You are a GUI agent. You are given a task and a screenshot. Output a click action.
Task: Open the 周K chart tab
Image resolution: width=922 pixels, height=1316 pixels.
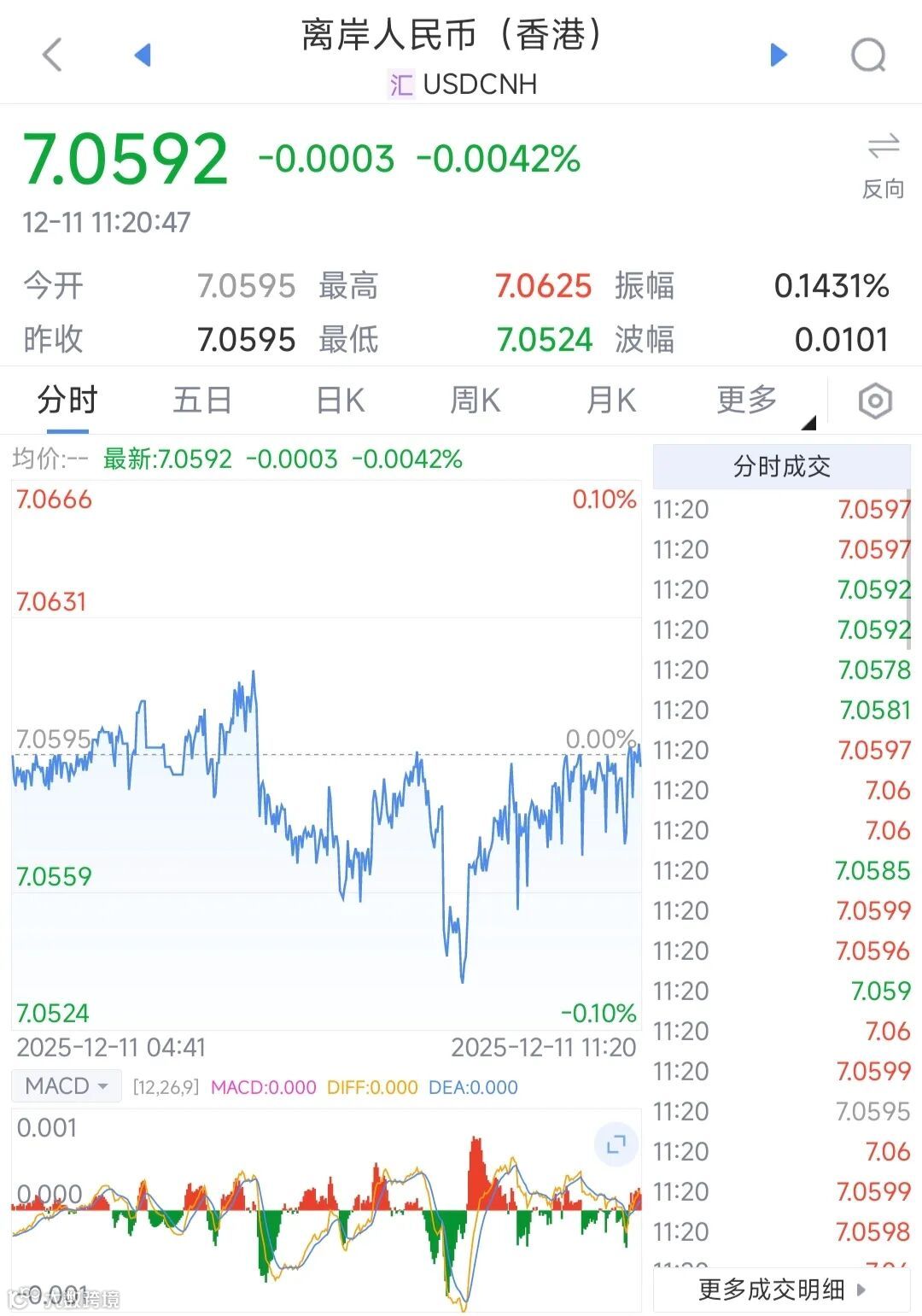pyautogui.click(x=475, y=400)
